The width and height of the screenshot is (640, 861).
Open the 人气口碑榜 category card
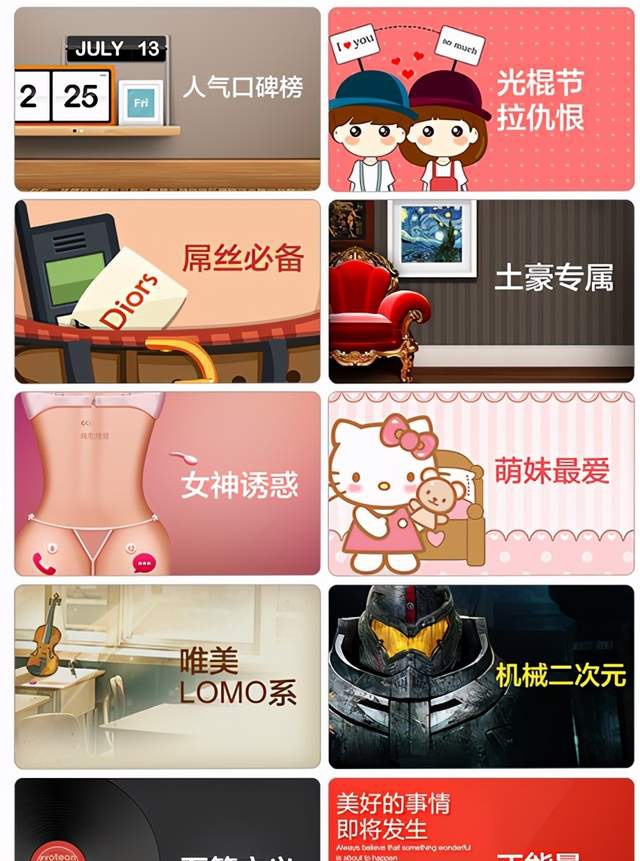pos(167,99)
